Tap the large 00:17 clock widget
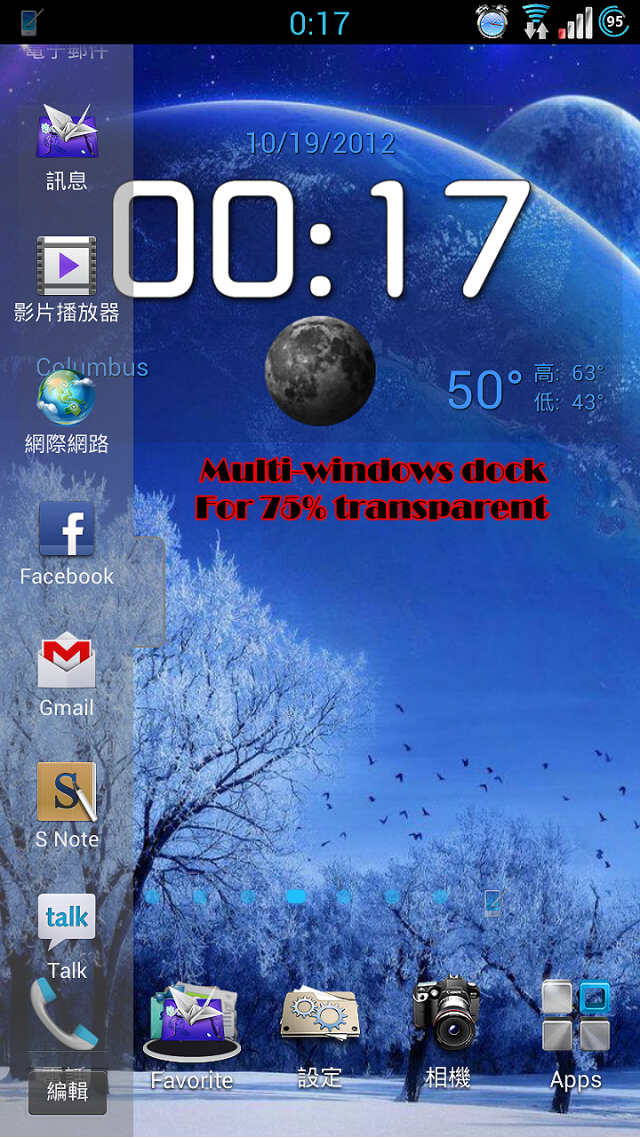Screen dimensions: 640x1138 coord(320,240)
